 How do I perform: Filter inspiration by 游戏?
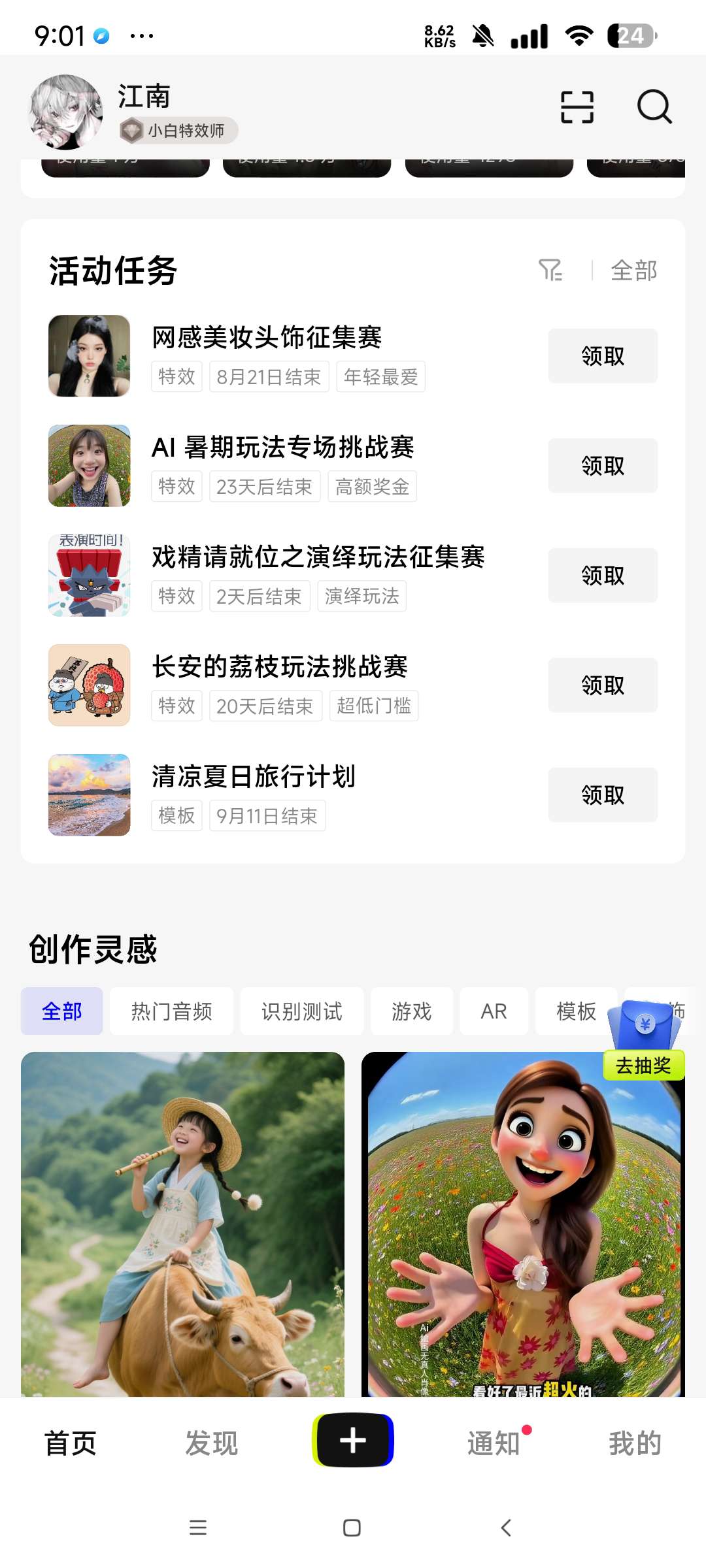point(411,1011)
